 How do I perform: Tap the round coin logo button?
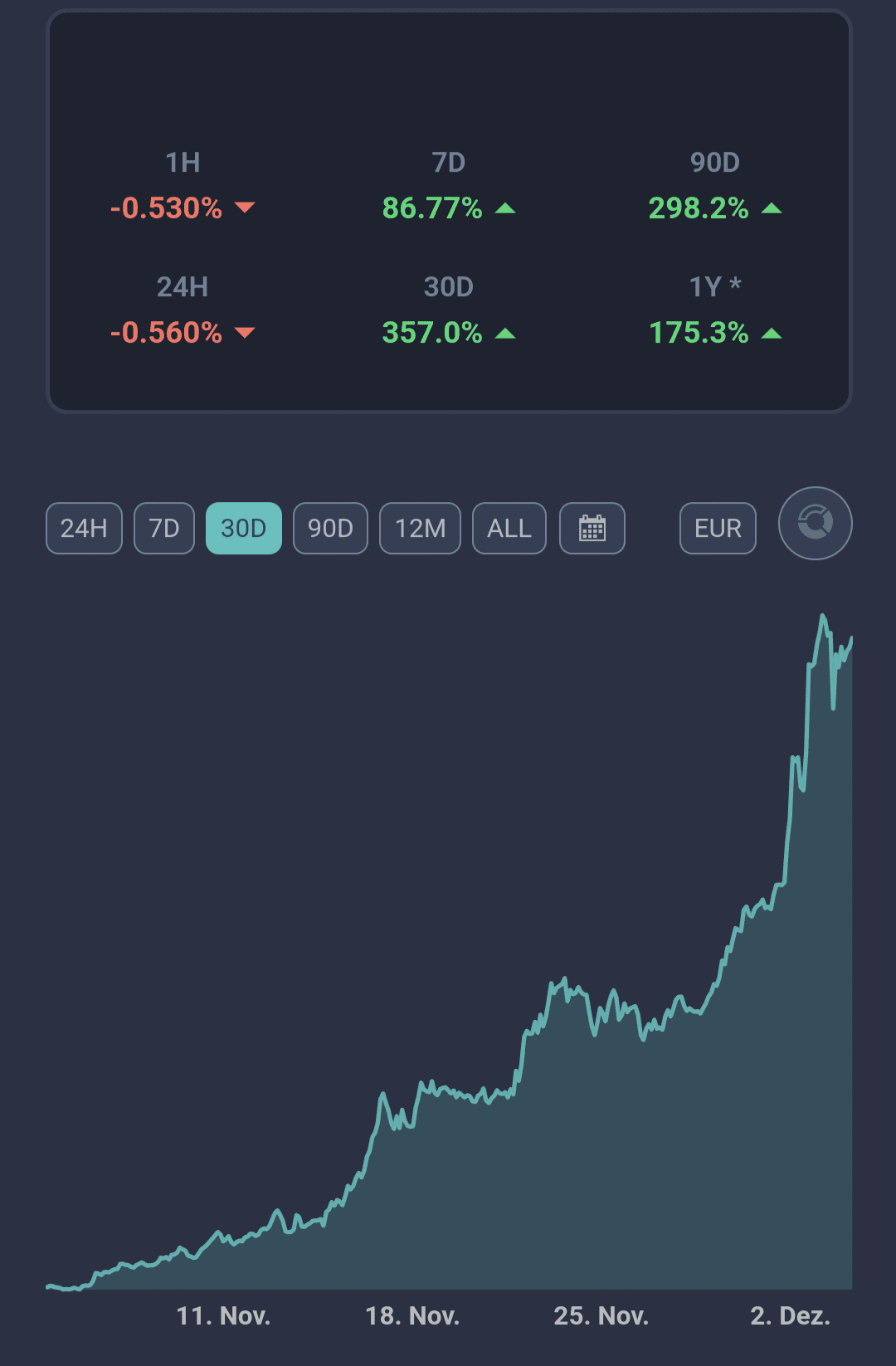815,523
